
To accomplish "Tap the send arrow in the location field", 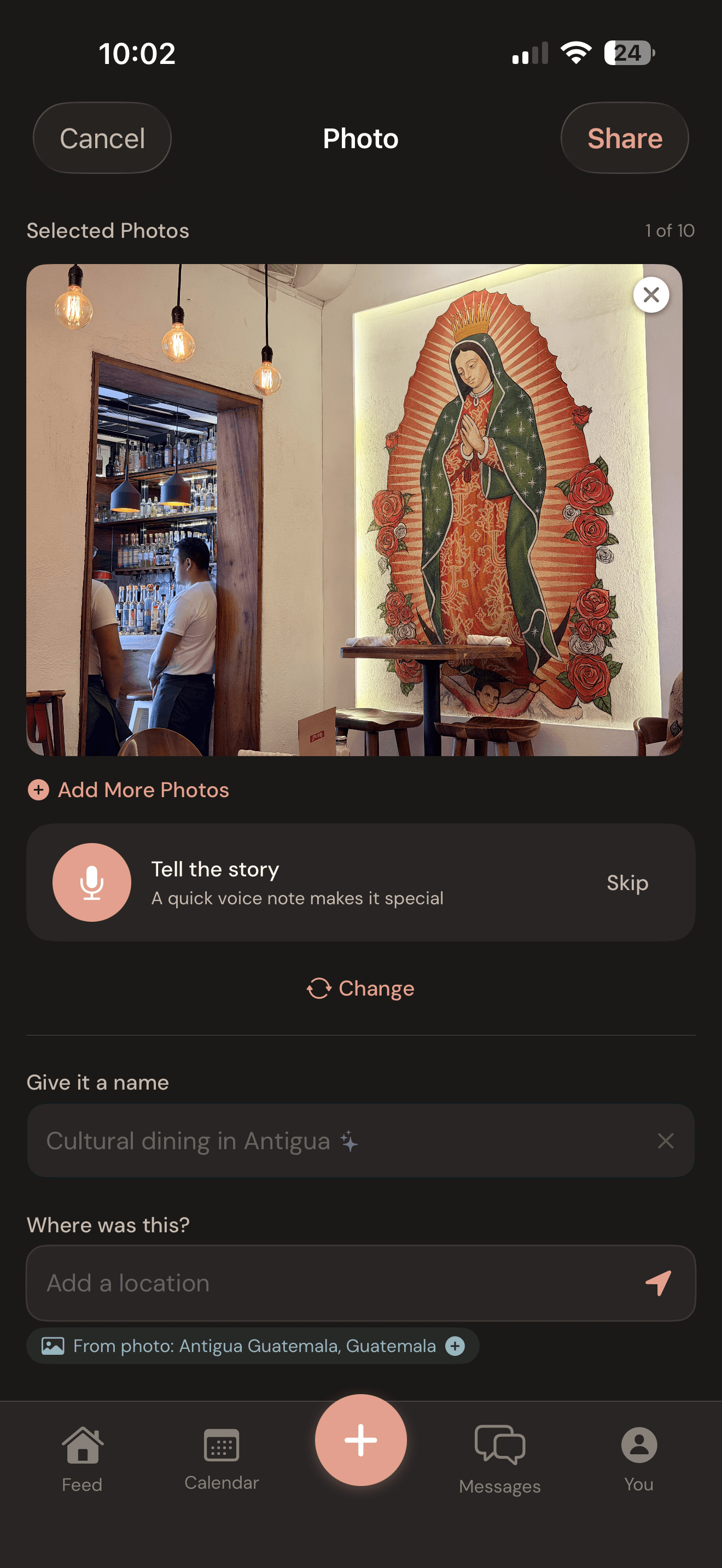I will click(660, 1283).
